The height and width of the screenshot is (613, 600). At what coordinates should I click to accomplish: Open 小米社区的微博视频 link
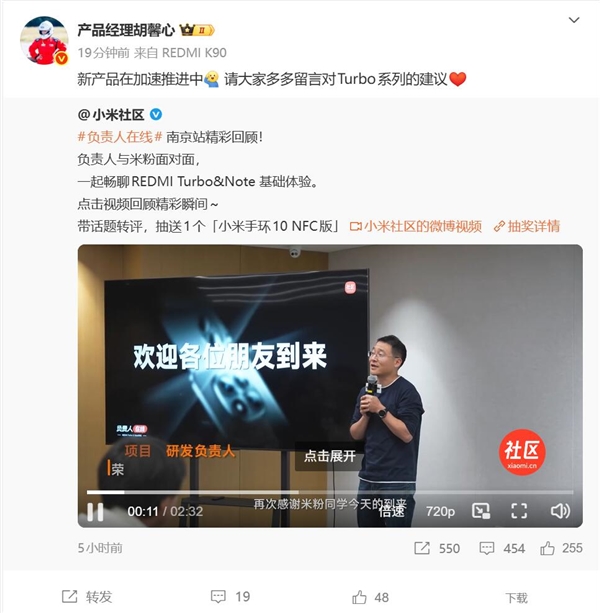click(420, 226)
